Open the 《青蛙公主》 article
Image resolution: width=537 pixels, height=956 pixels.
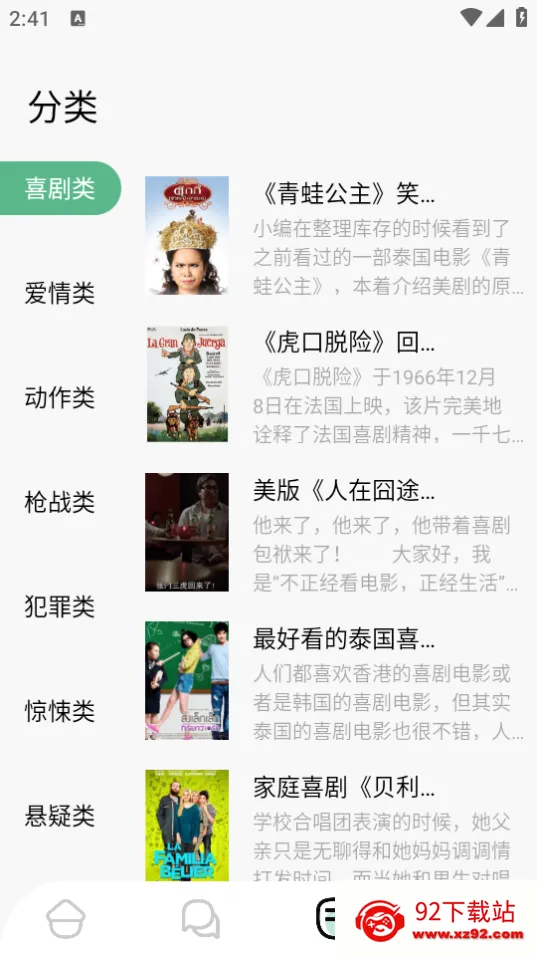click(x=334, y=236)
